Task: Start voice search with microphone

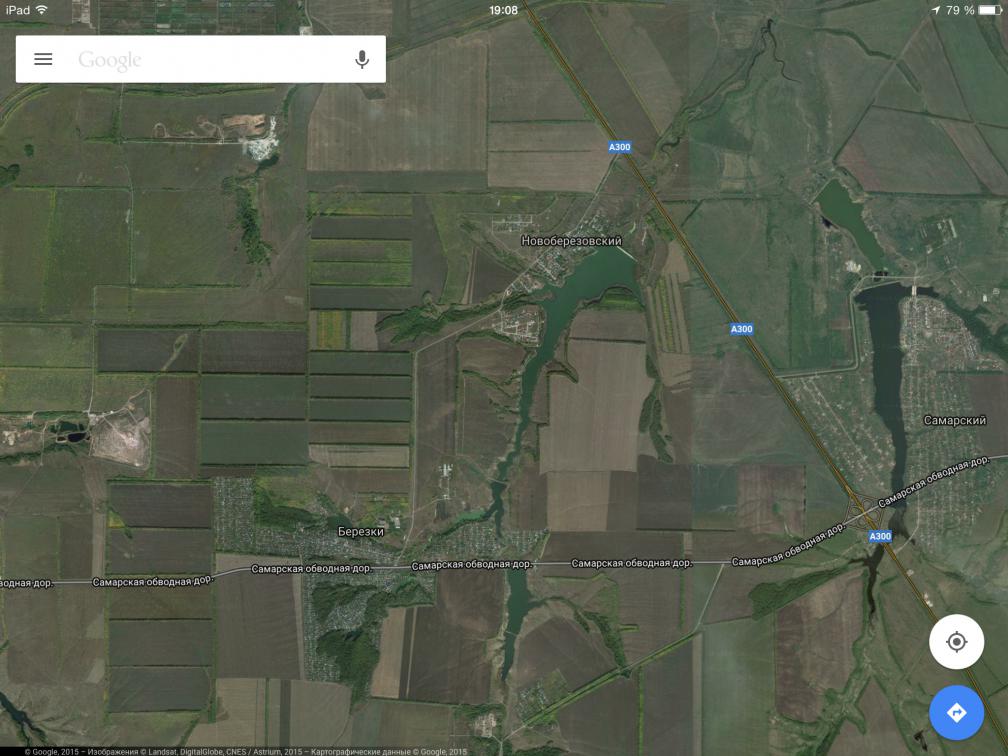Action: coord(362,60)
